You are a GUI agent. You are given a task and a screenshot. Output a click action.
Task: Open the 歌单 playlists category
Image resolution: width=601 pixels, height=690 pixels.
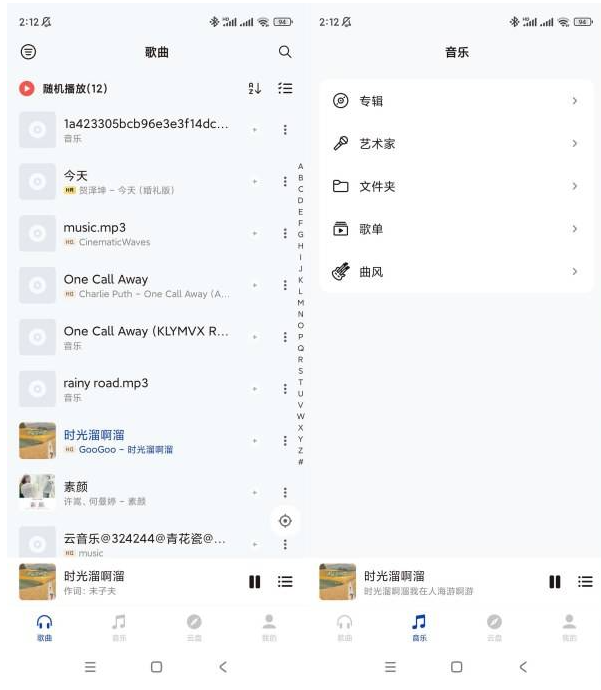456,229
